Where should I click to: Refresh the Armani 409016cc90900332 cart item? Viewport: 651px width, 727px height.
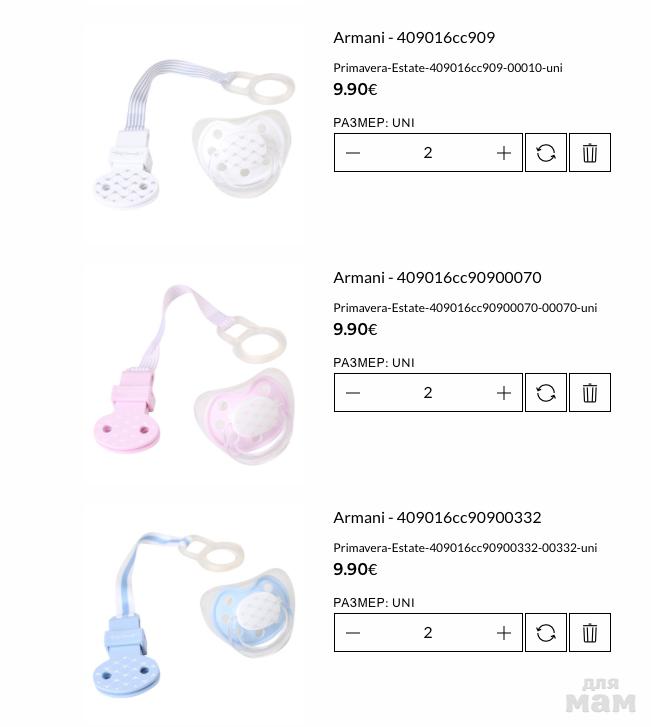pyautogui.click(x=546, y=633)
